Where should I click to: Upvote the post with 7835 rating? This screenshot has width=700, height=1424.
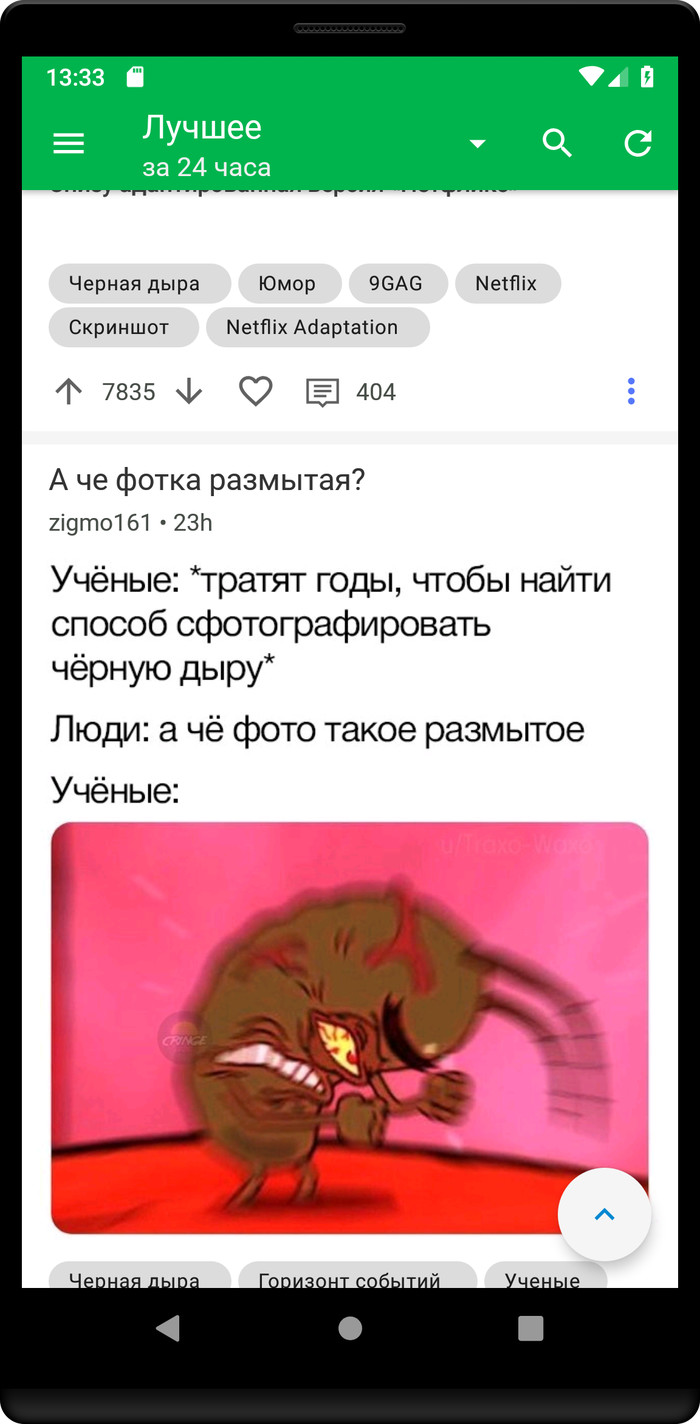pyautogui.click(x=69, y=392)
